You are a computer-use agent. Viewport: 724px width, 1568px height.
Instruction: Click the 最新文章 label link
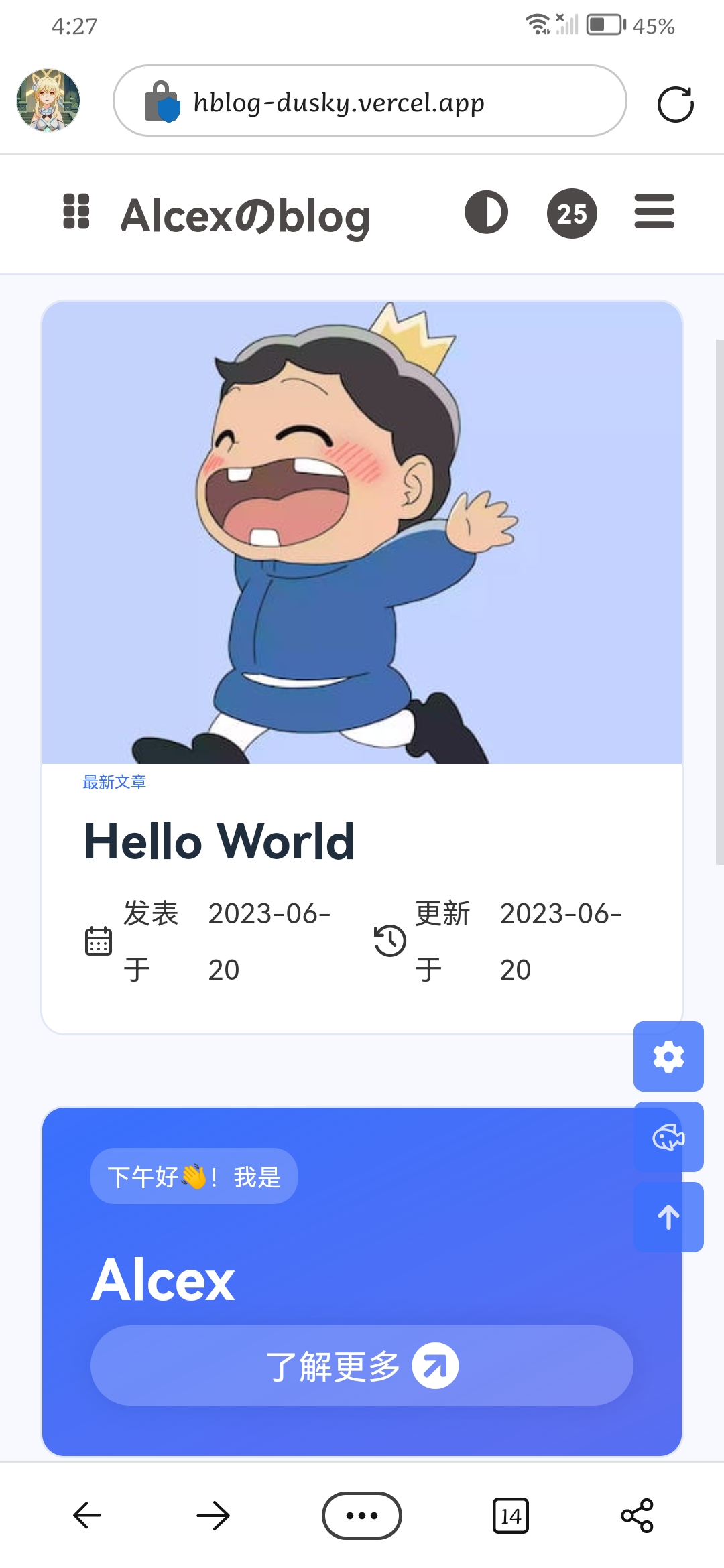tap(115, 781)
